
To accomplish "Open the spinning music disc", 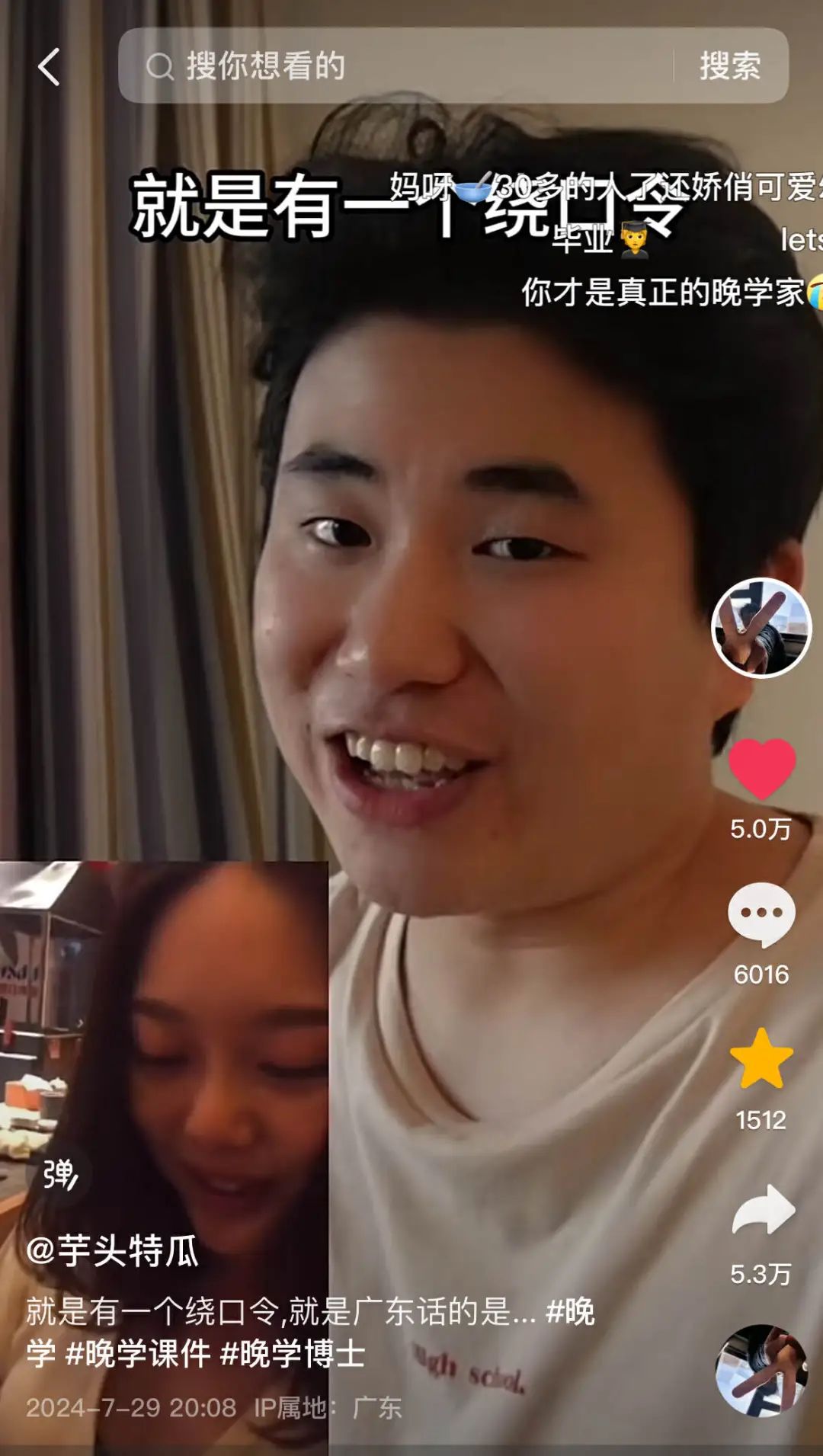I will [761, 1371].
